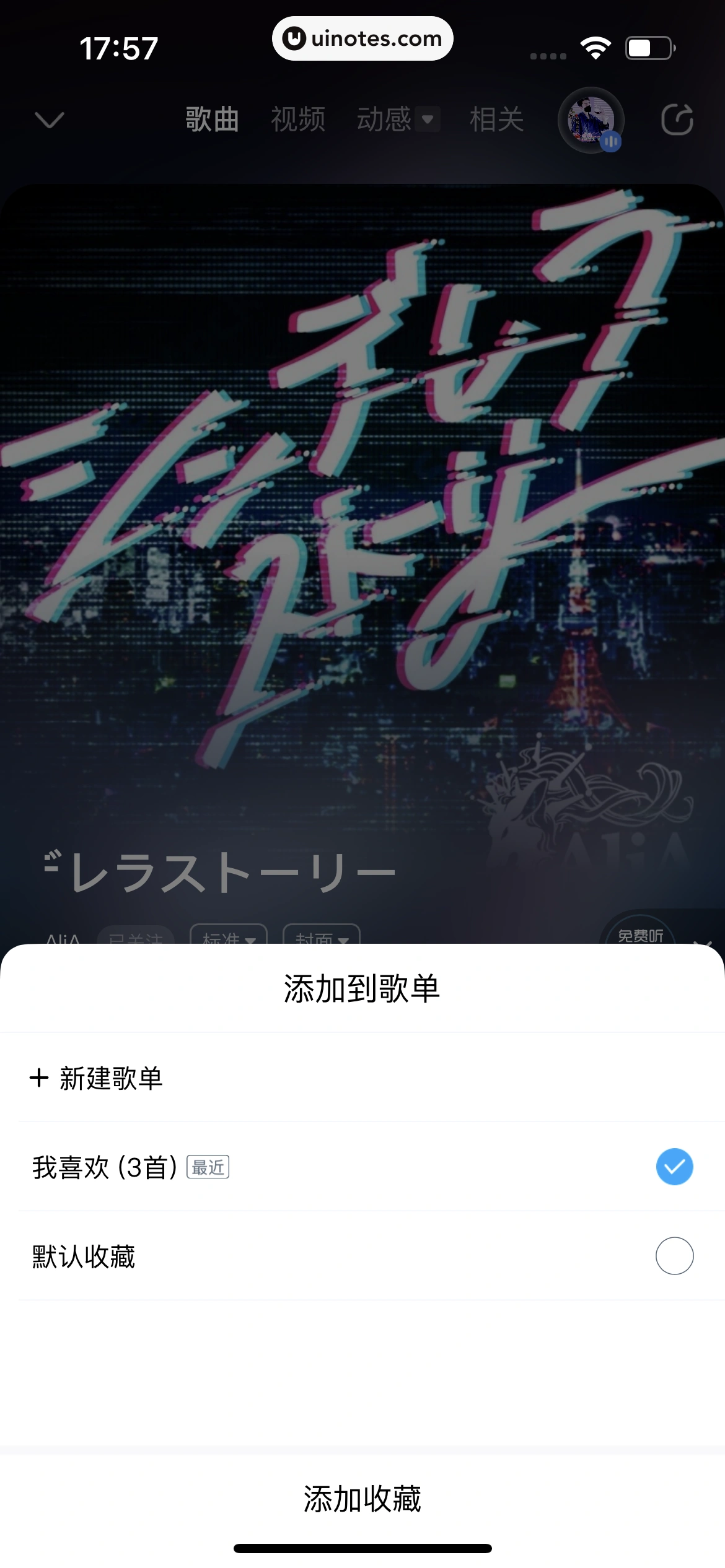Select the 默认收藏 playlist
This screenshot has height=1568, width=725.
tap(674, 1256)
